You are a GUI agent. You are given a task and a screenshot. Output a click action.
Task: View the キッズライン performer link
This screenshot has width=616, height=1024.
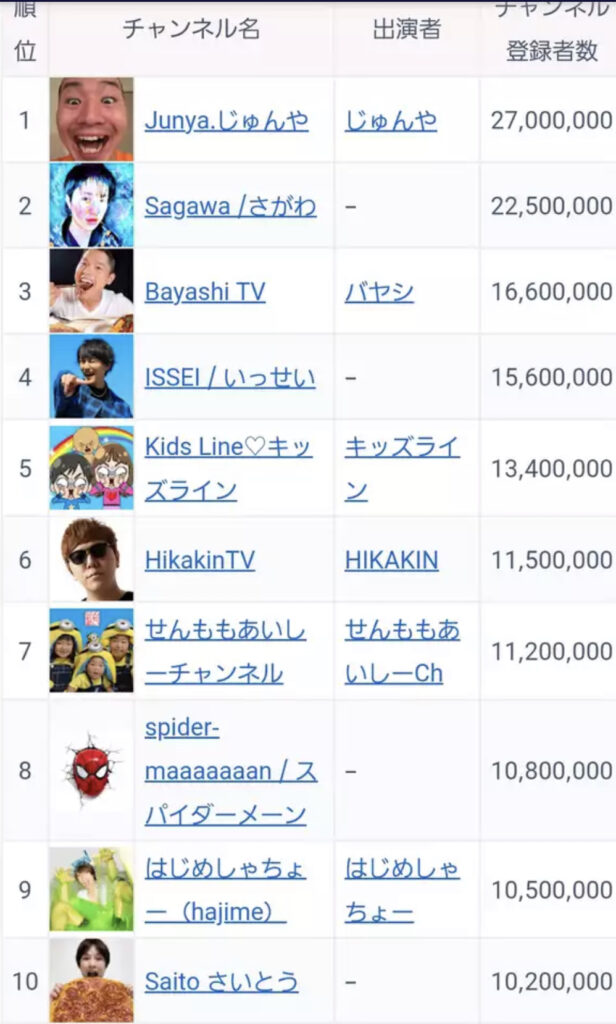coord(402,447)
